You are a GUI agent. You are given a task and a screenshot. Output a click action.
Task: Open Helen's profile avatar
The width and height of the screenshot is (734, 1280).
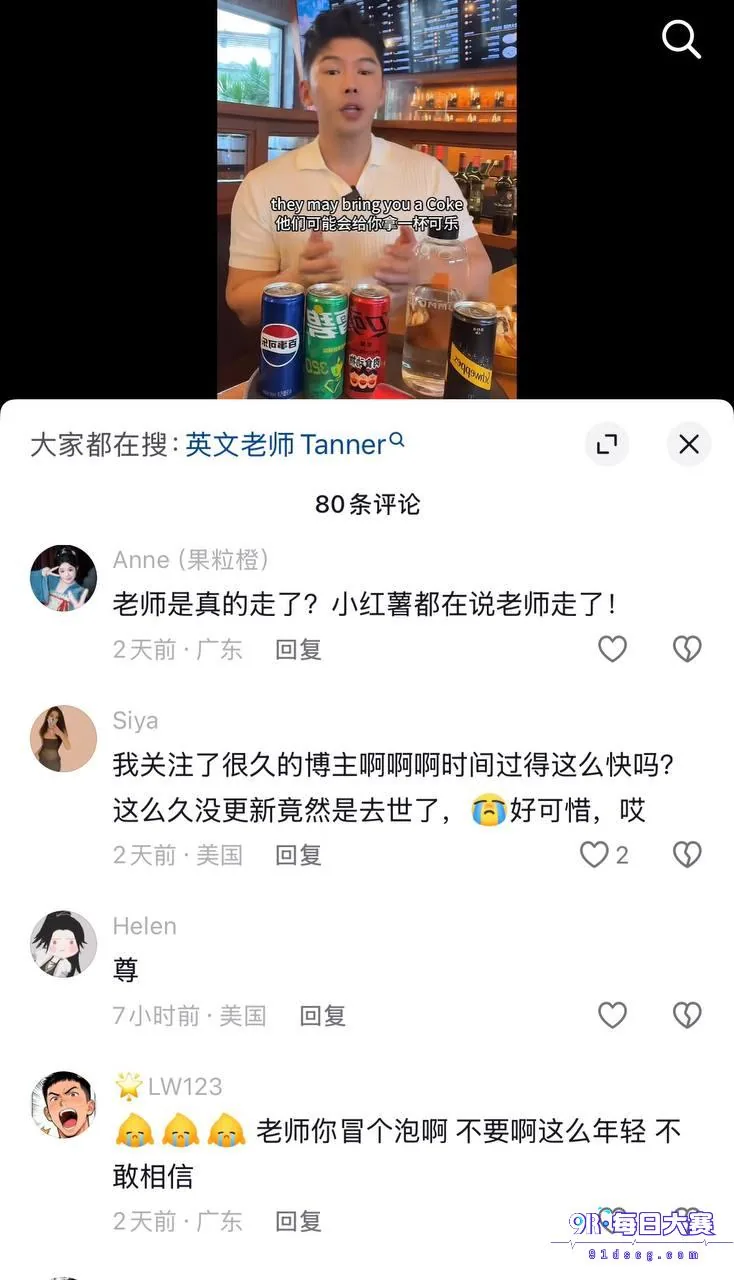tap(64, 944)
